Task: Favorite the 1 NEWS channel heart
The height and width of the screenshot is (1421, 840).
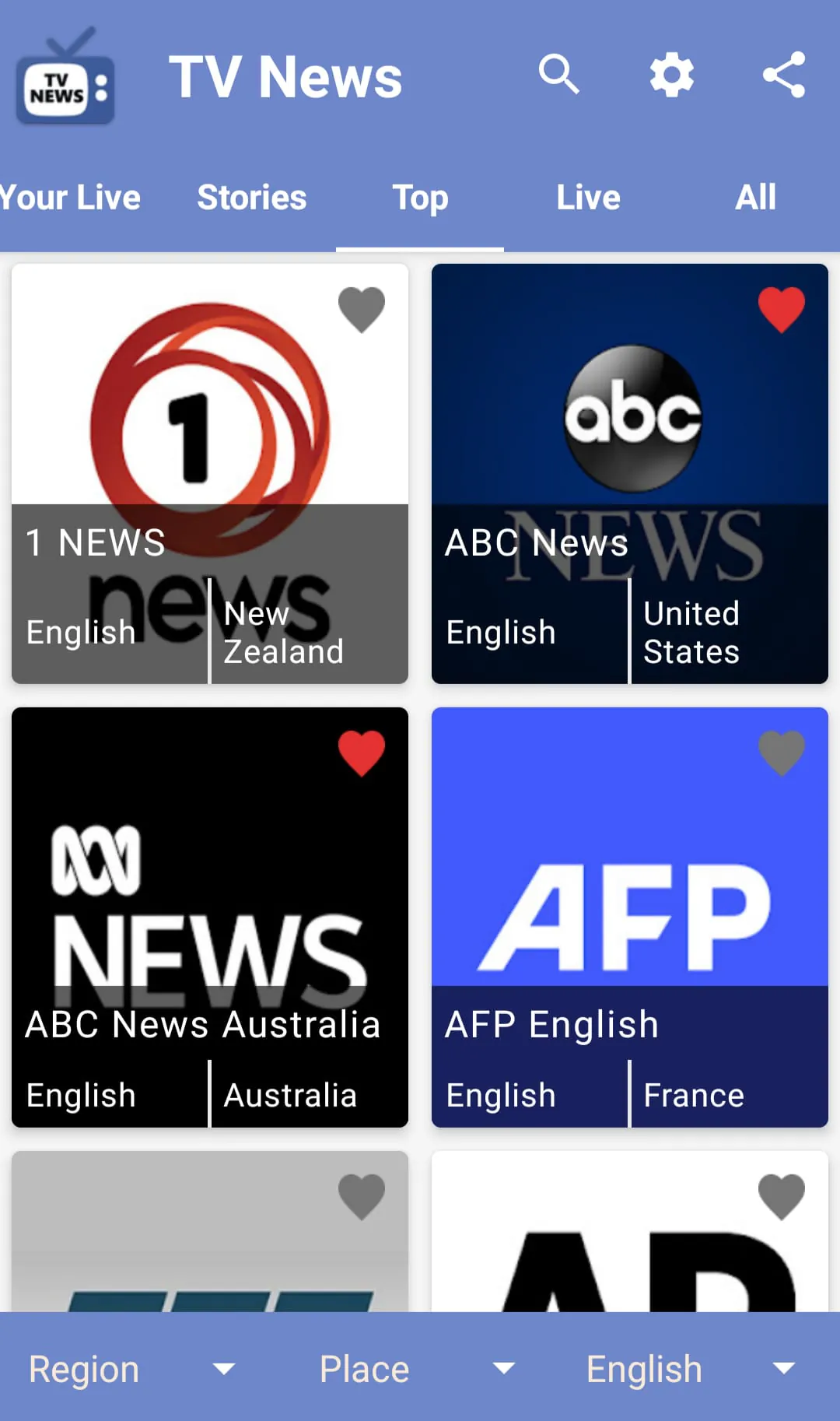Action: pos(362,309)
